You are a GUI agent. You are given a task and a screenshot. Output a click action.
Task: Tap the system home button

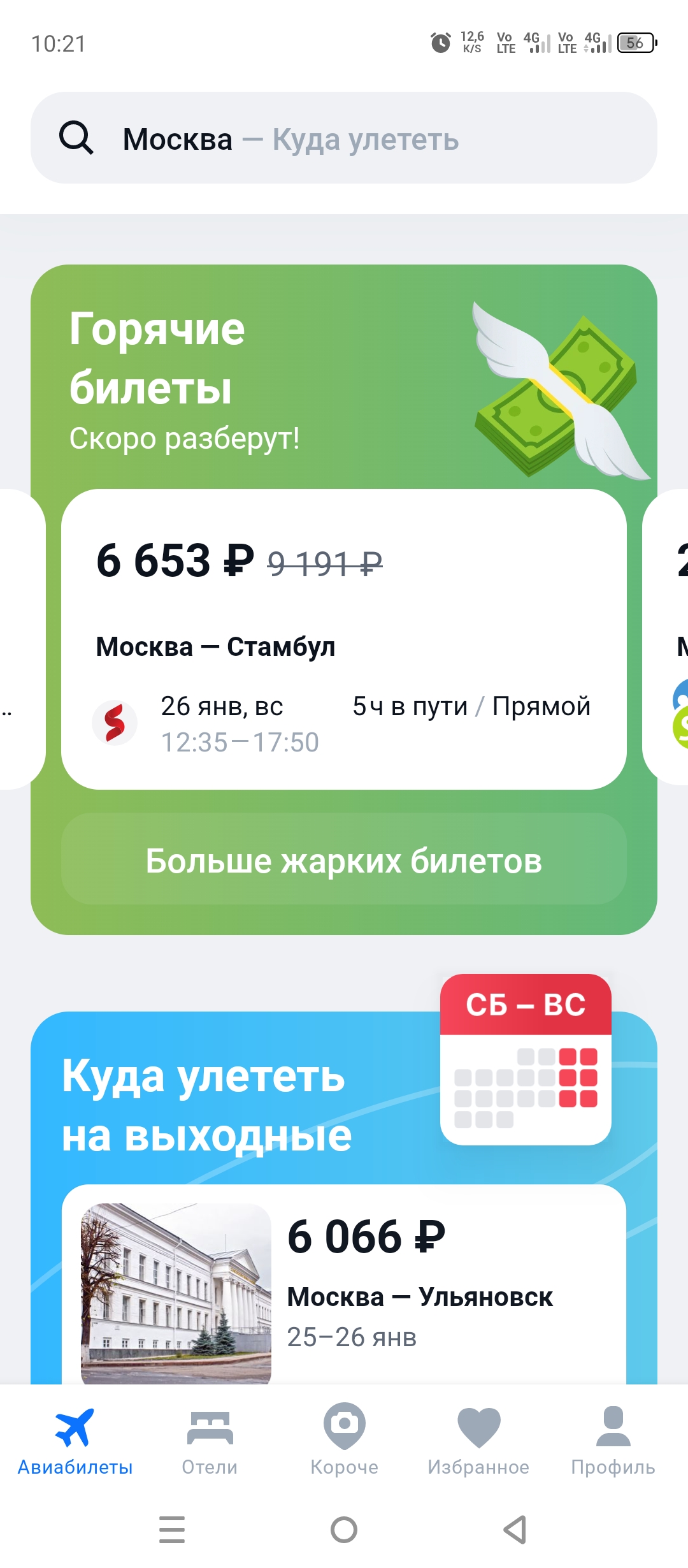point(344,1529)
